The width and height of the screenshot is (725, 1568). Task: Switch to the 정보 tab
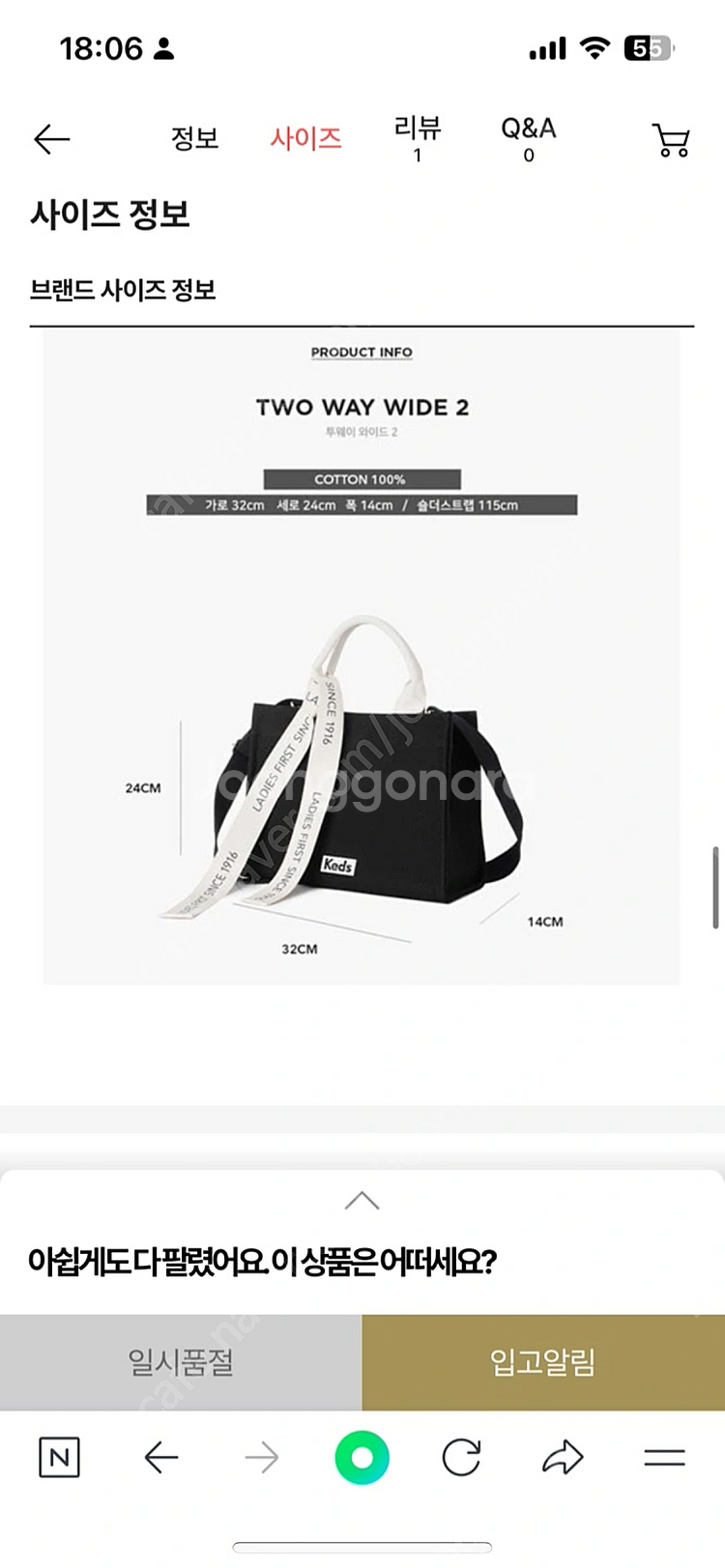(x=194, y=138)
